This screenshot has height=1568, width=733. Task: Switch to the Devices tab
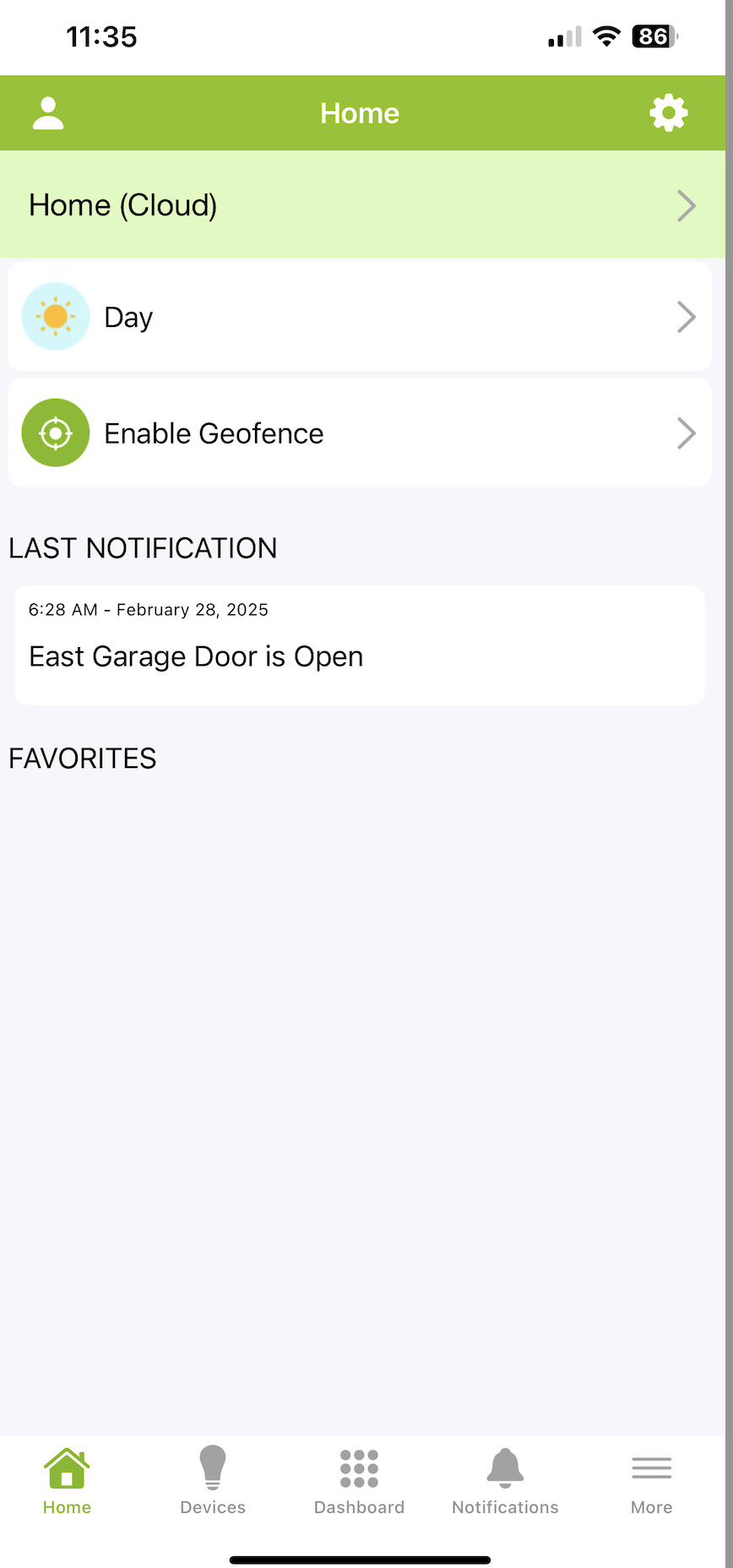point(213,1480)
